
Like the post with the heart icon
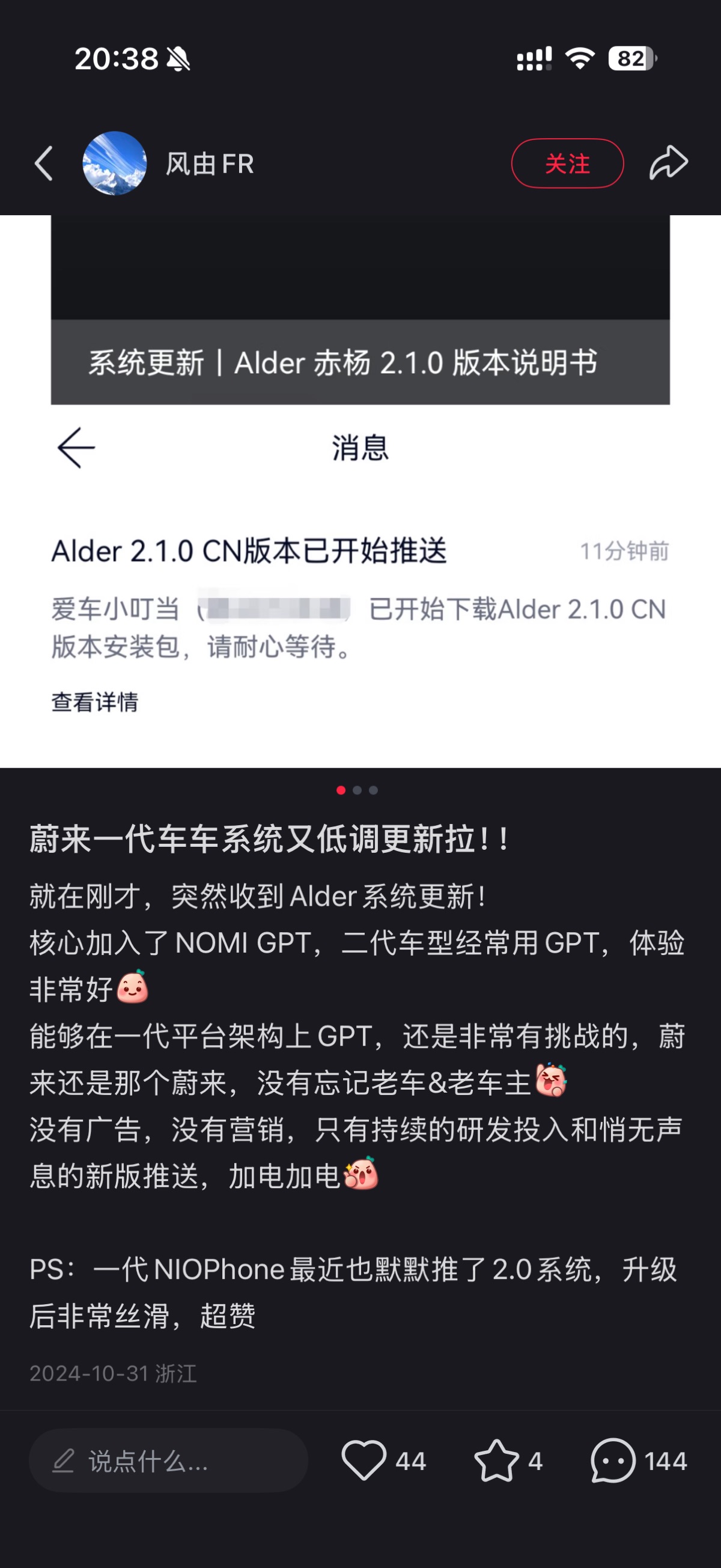point(364,1460)
